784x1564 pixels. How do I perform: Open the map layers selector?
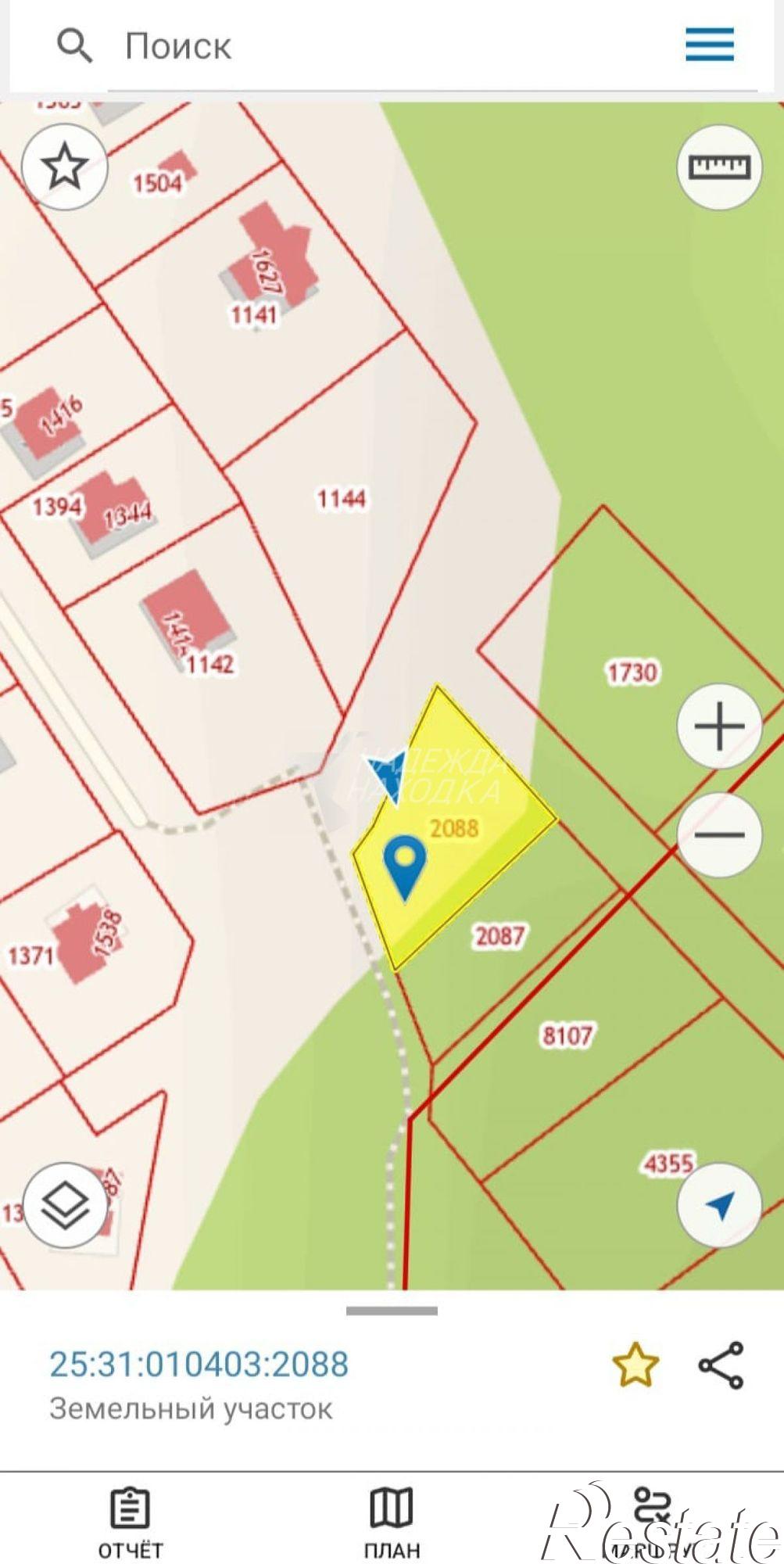tap(65, 1205)
